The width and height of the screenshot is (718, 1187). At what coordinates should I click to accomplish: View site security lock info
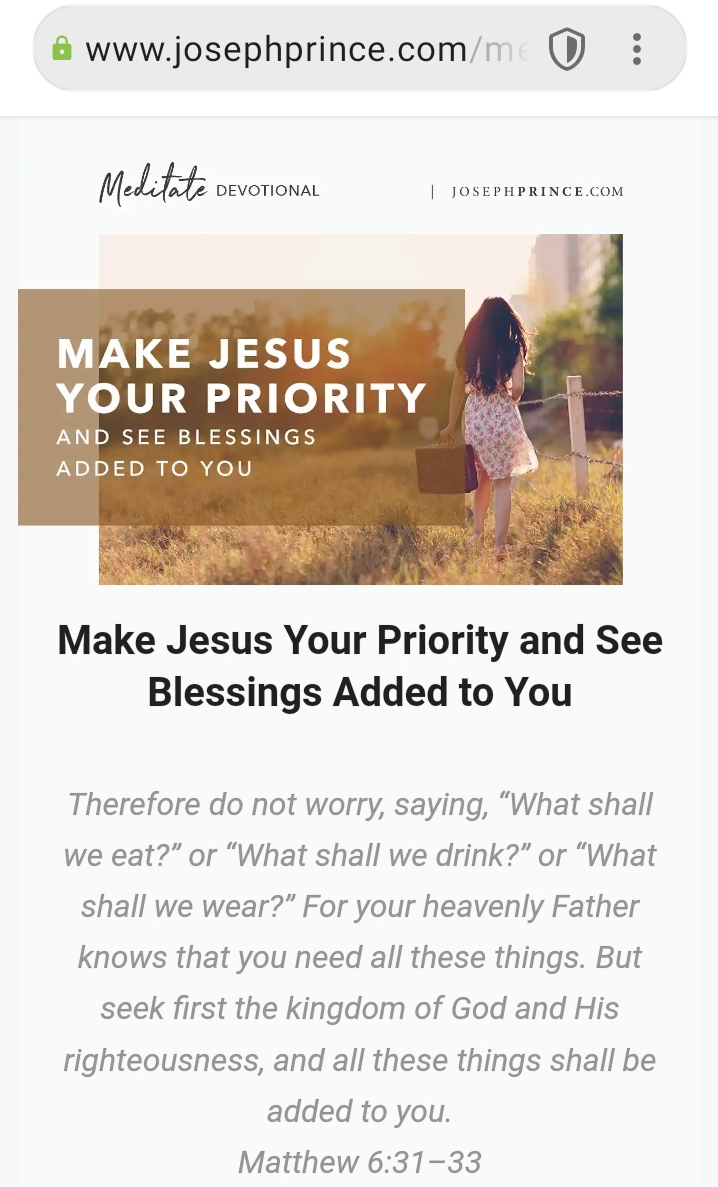click(x=62, y=49)
